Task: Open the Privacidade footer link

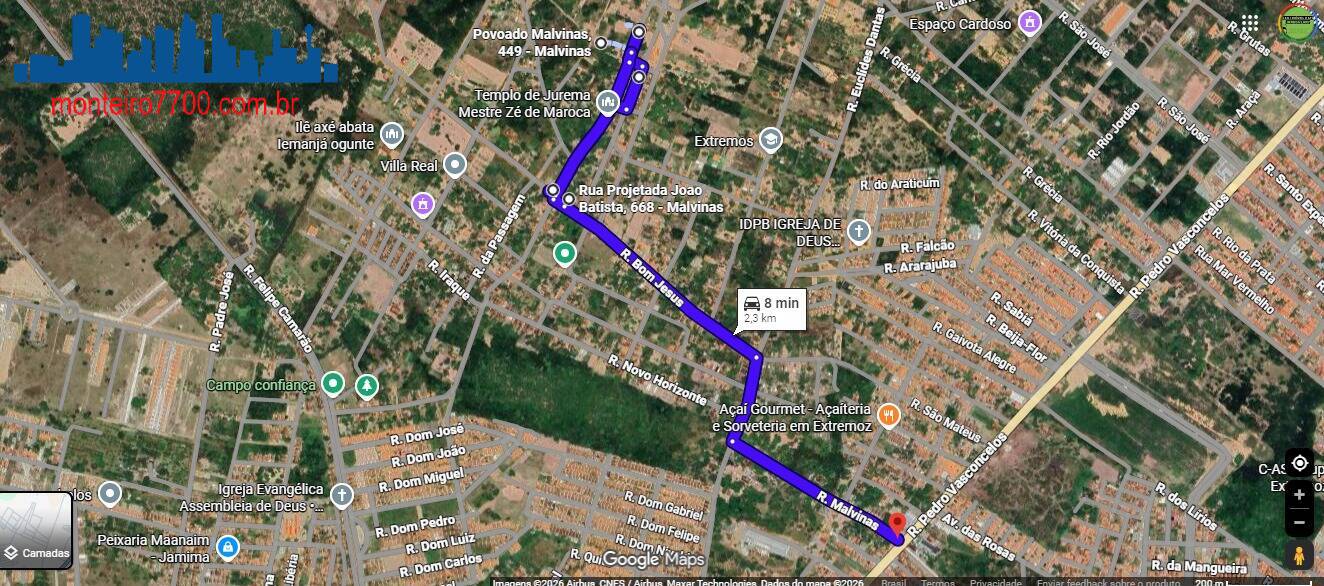Action: coord(995,581)
